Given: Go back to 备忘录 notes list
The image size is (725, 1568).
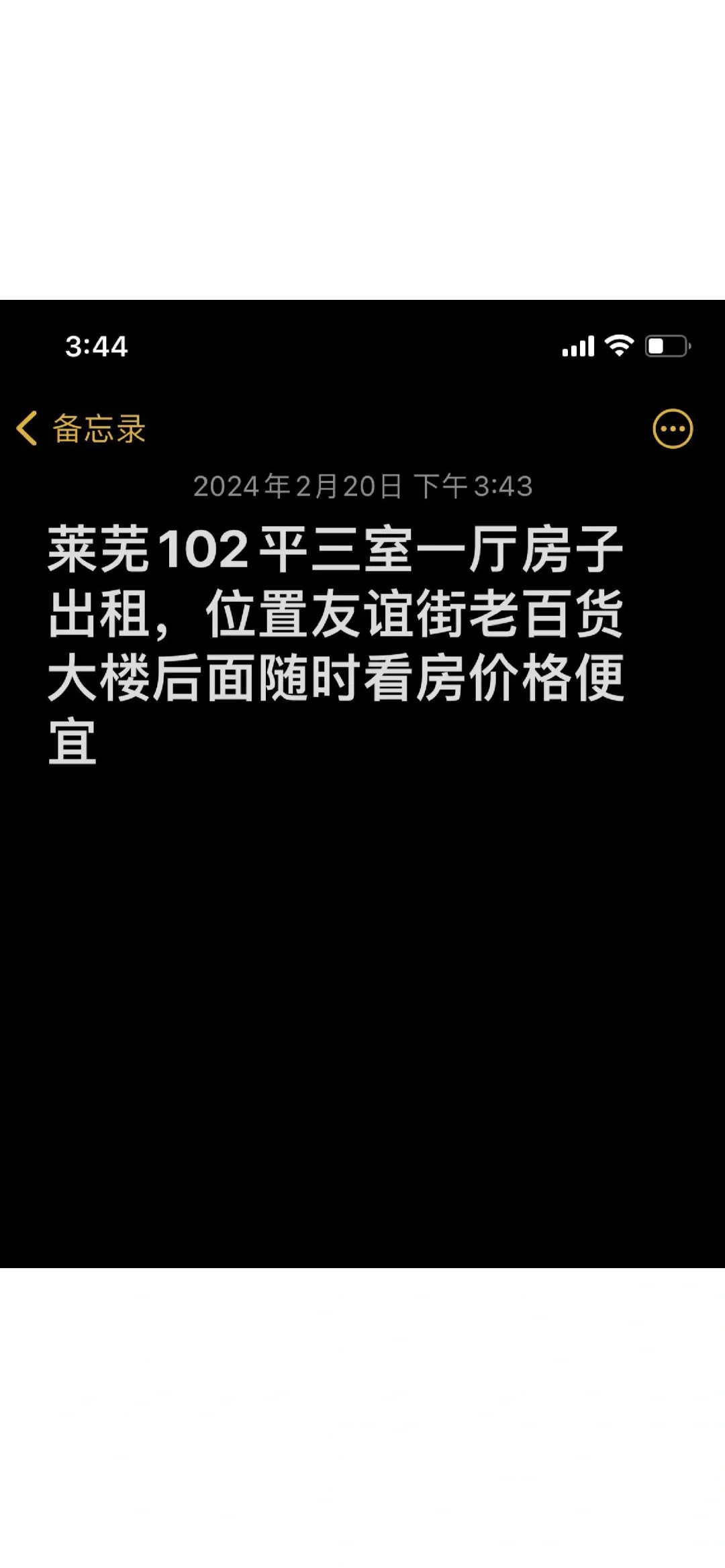Looking at the screenshot, I should (81, 429).
